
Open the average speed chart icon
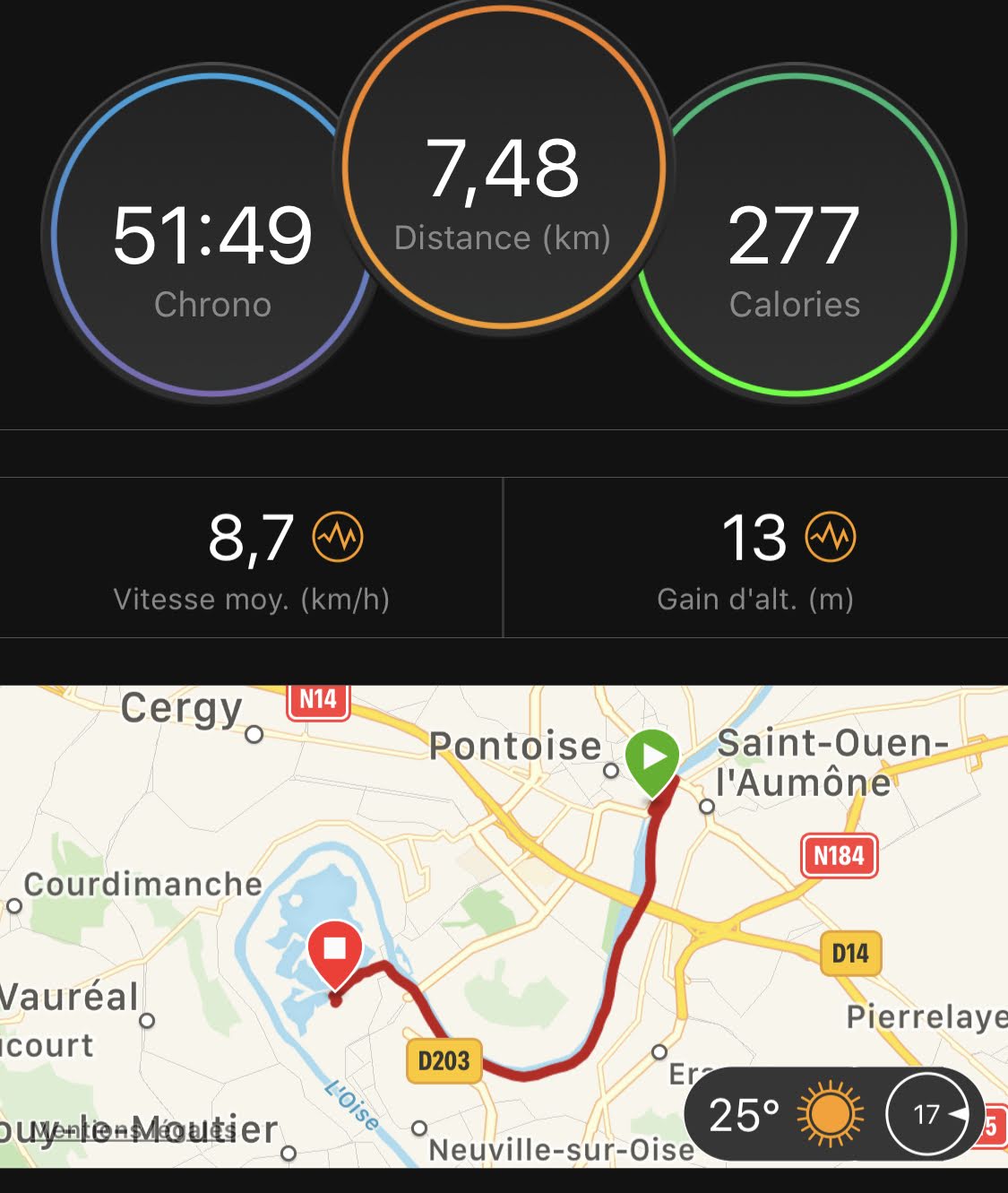(x=337, y=537)
